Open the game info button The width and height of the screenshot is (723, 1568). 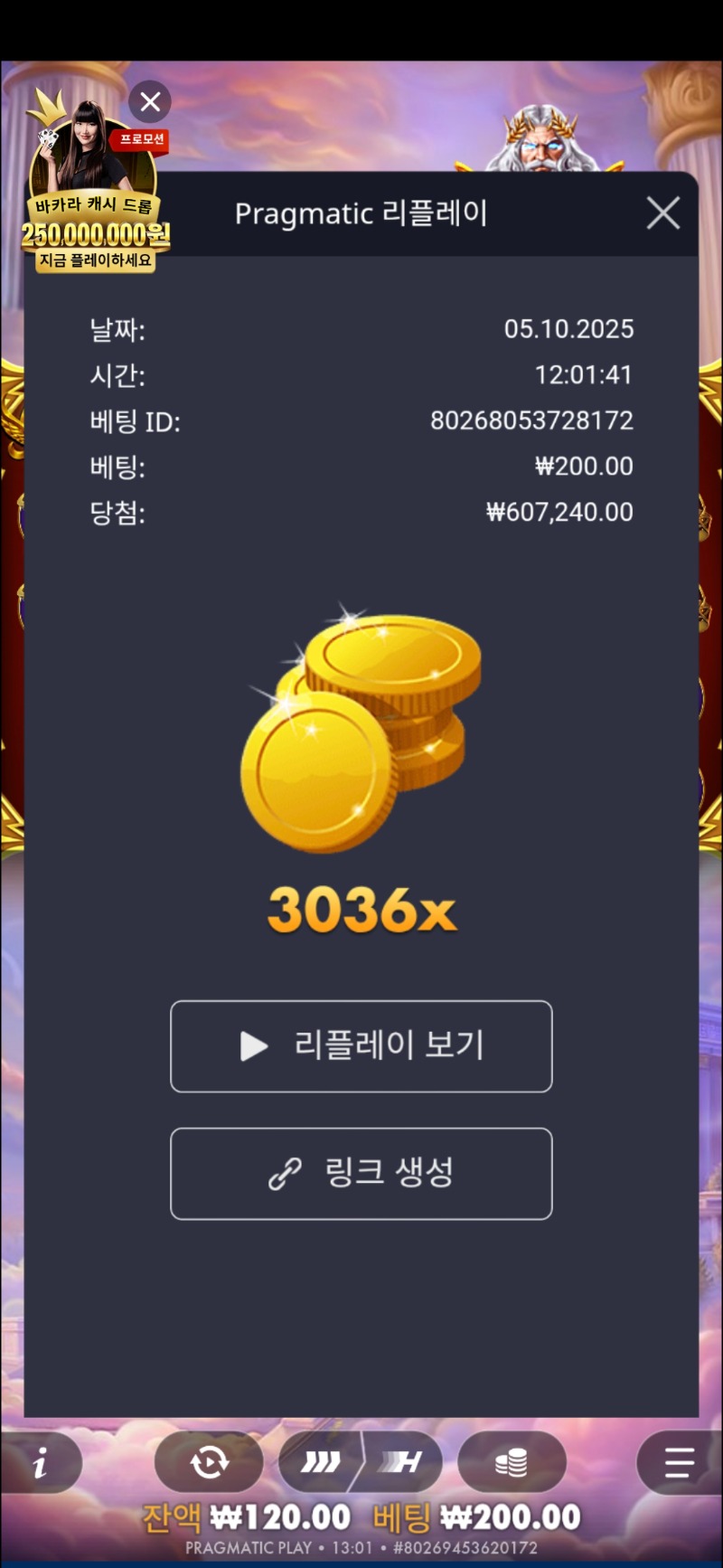pyautogui.click(x=41, y=1462)
